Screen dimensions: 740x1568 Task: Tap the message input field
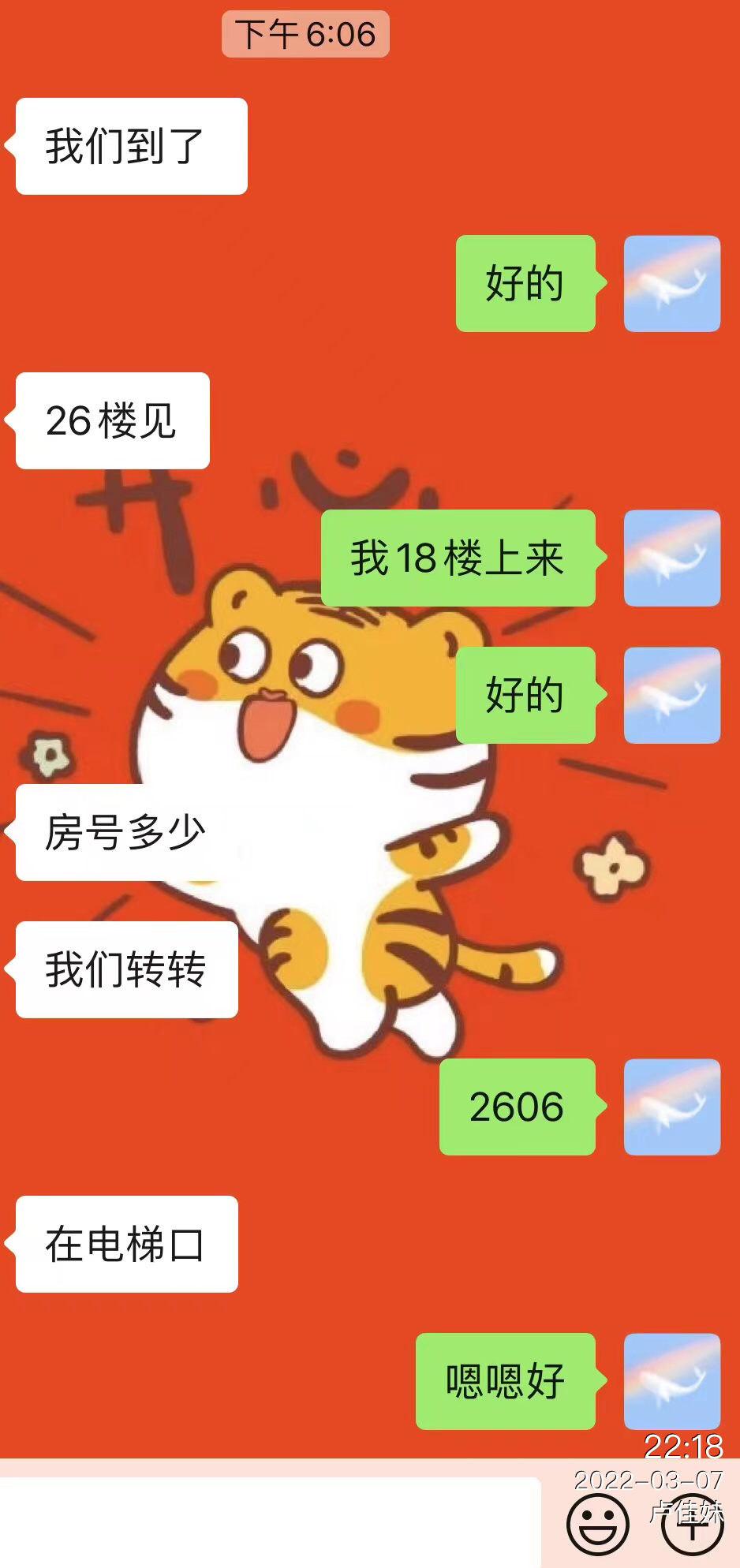pos(270,1522)
